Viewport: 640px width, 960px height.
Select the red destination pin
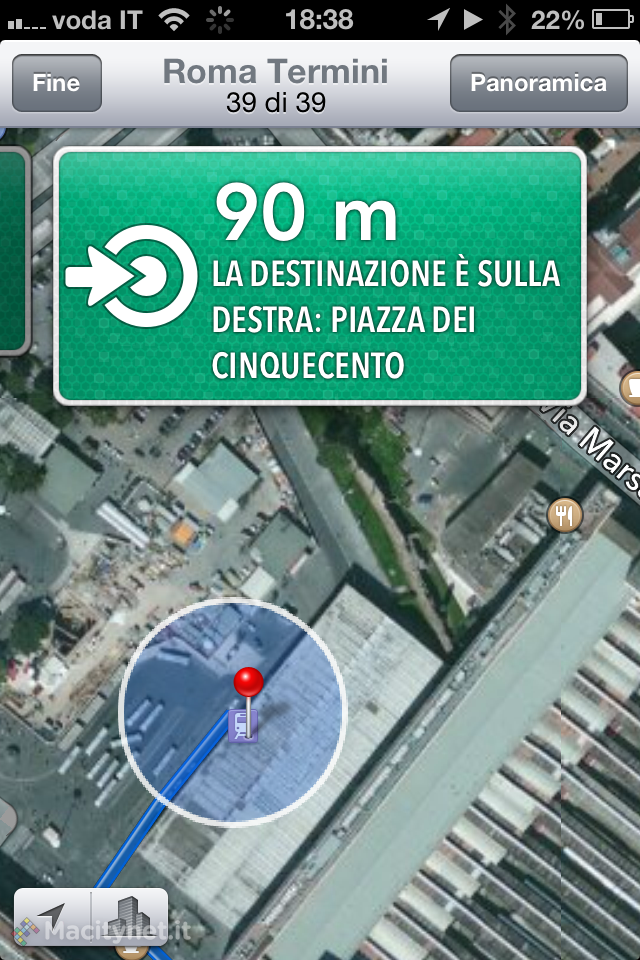pyautogui.click(x=248, y=685)
